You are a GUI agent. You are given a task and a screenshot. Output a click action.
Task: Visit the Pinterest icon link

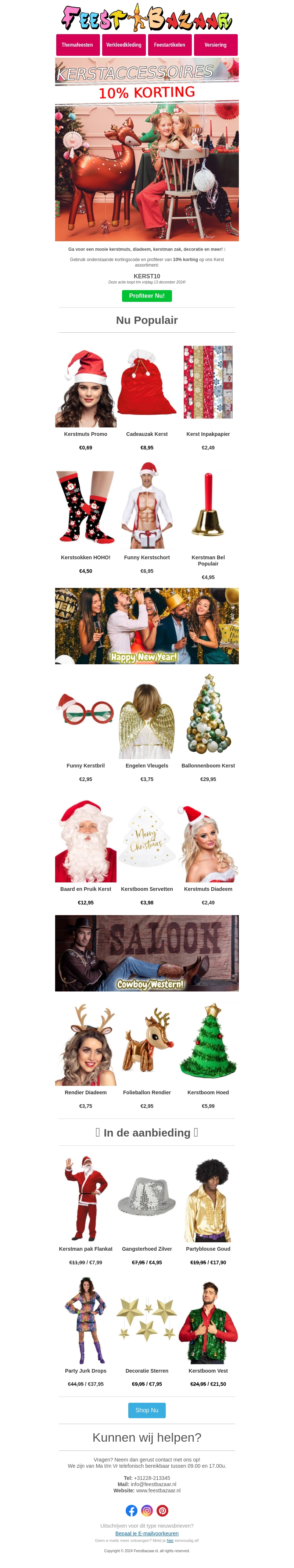click(x=162, y=1511)
